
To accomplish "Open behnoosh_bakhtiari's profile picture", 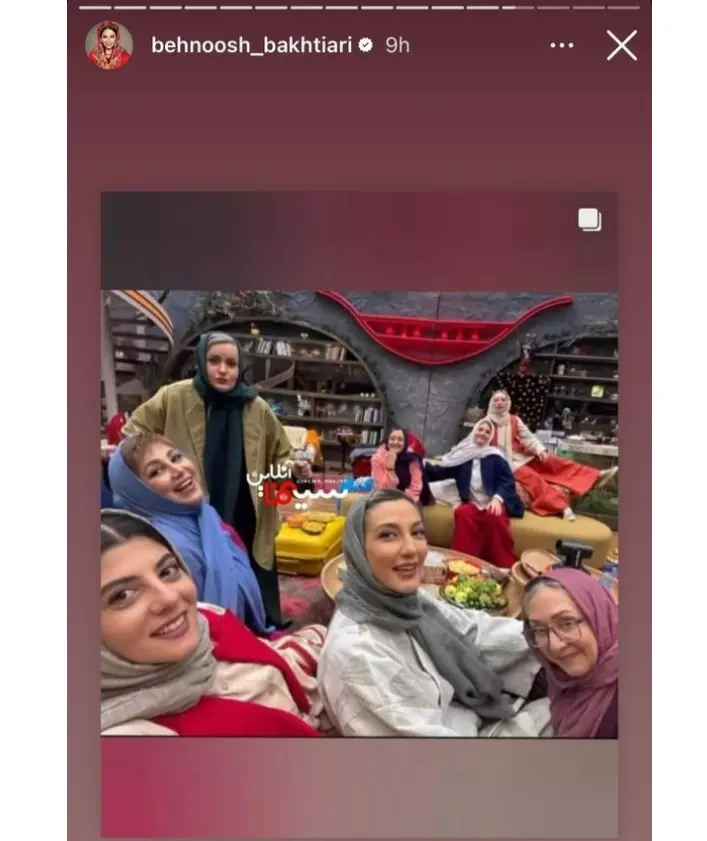I will click(x=108, y=45).
